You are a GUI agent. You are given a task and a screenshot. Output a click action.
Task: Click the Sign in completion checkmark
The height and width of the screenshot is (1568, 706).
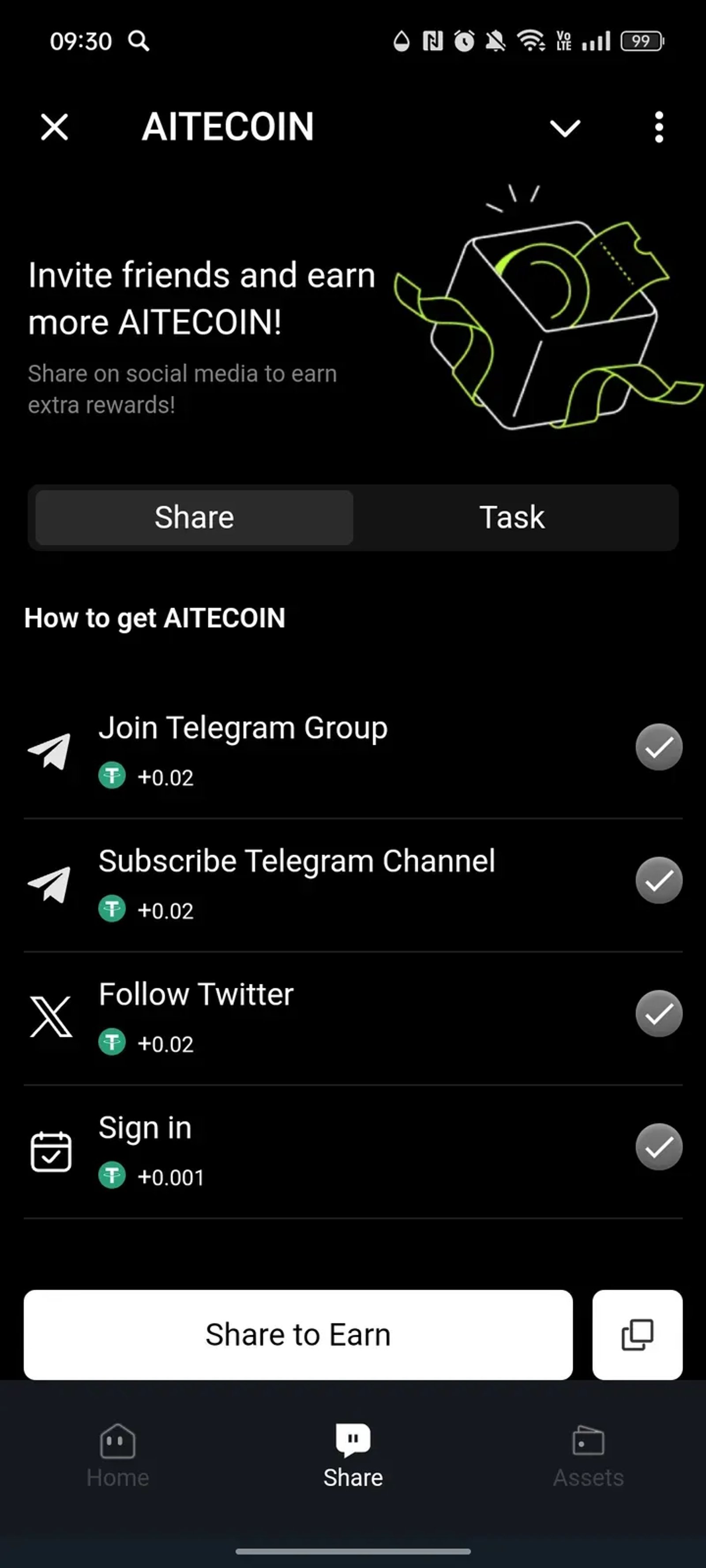tap(658, 1147)
